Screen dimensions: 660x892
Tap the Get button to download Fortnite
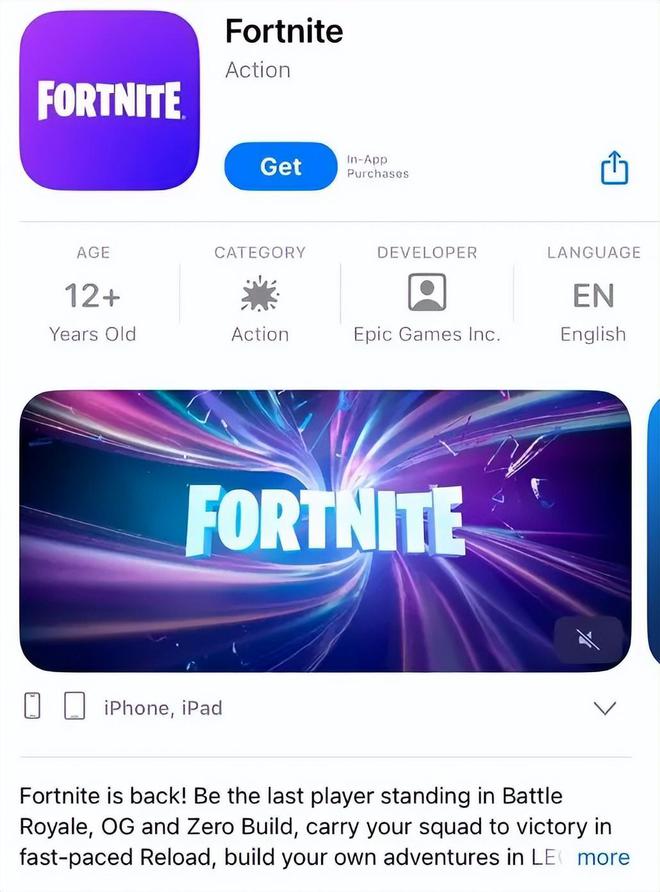click(280, 166)
